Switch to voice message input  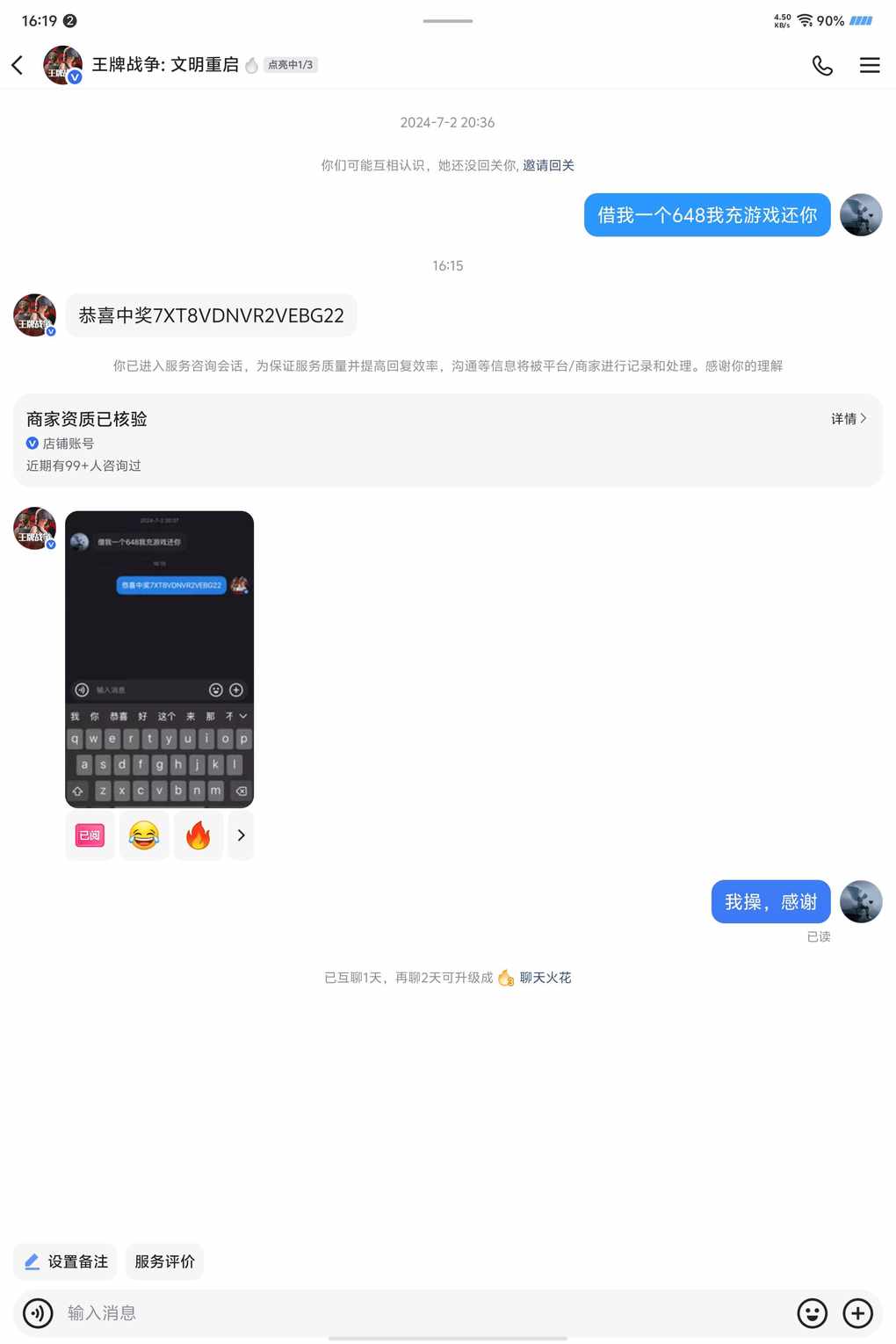click(38, 1313)
